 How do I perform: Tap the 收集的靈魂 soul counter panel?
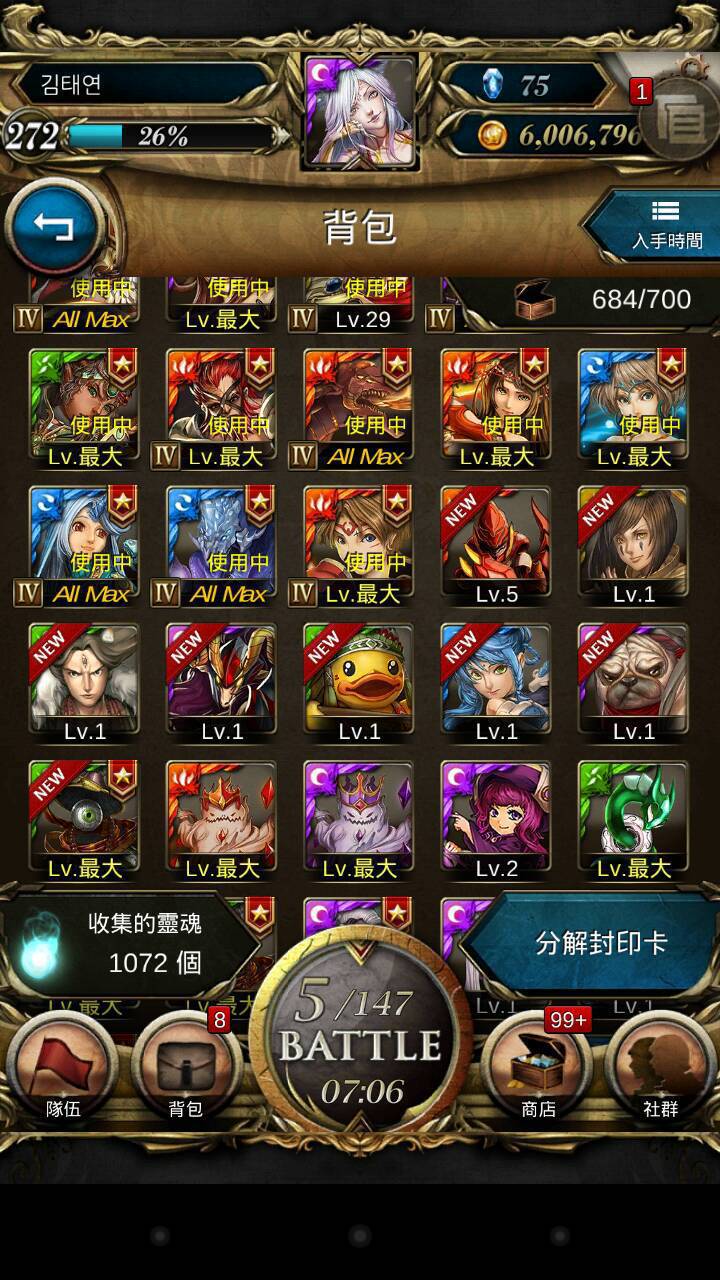pos(130,944)
